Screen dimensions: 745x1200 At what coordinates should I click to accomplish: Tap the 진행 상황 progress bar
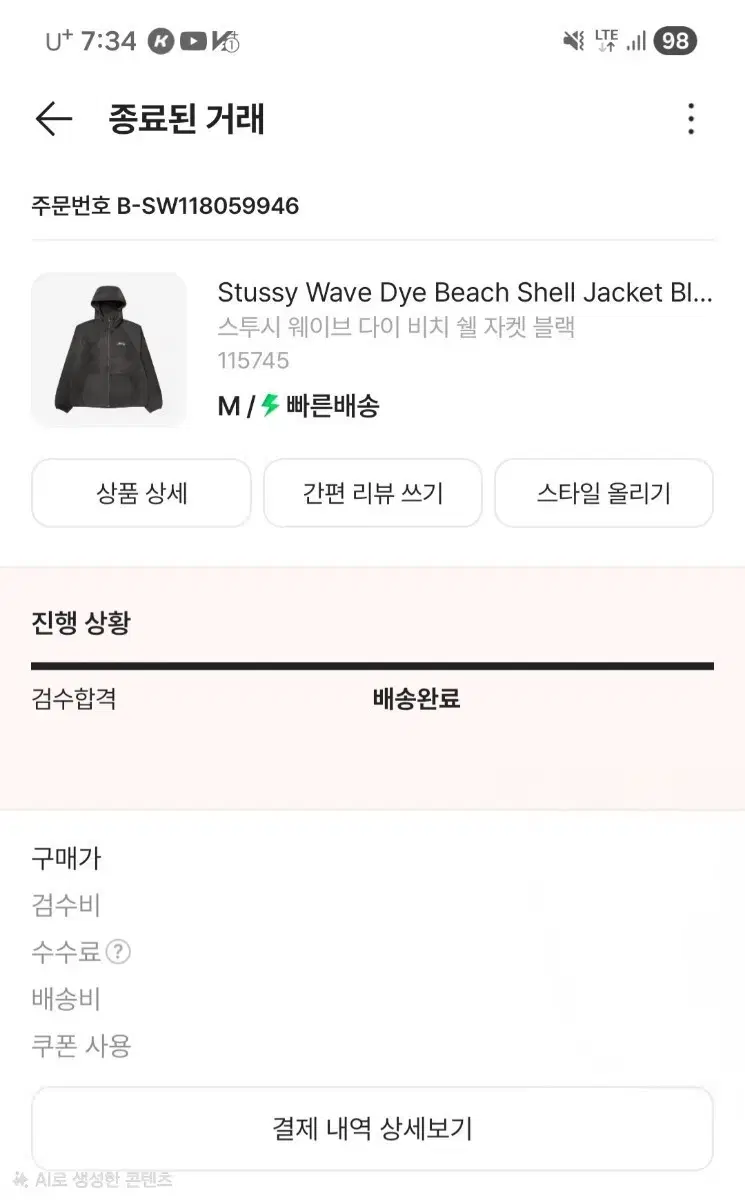click(x=372, y=662)
